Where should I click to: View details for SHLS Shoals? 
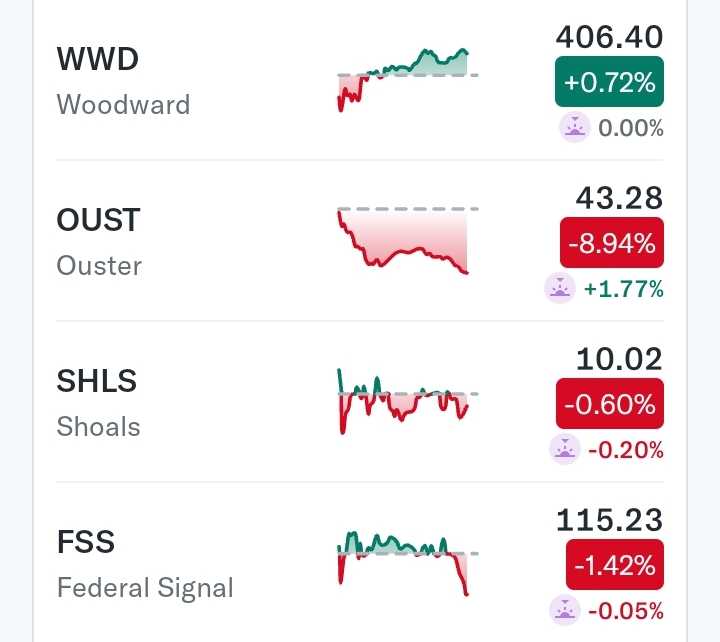pyautogui.click(x=360, y=402)
